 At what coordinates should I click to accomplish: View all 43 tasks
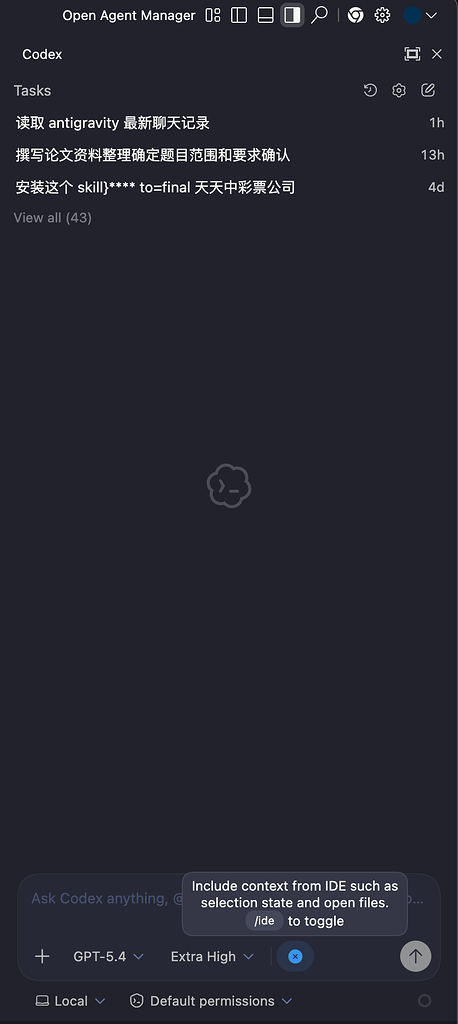click(x=52, y=217)
